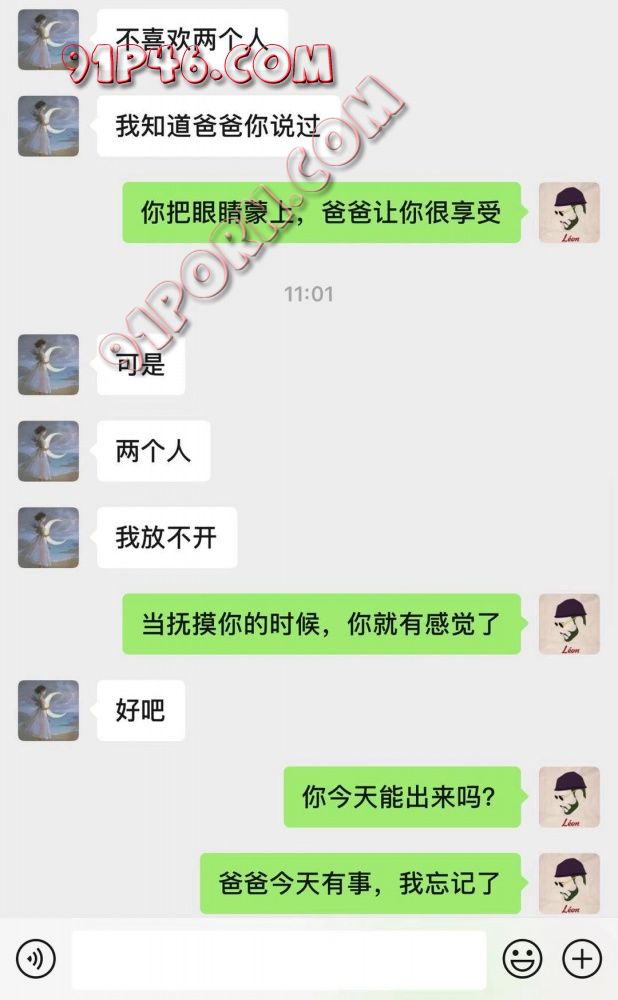Open Léon avatar beside "你今天能出来吗?" message
This screenshot has height=1000, width=618.
tap(569, 797)
